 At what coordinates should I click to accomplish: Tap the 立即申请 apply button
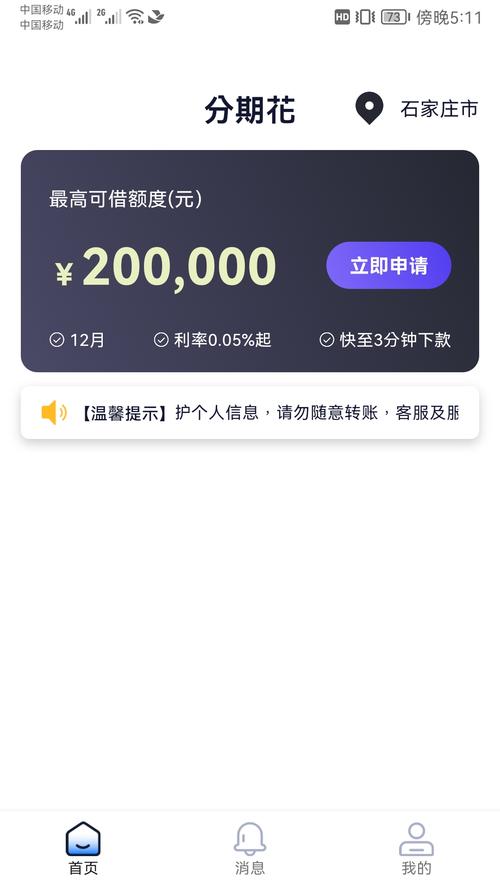pos(388,265)
